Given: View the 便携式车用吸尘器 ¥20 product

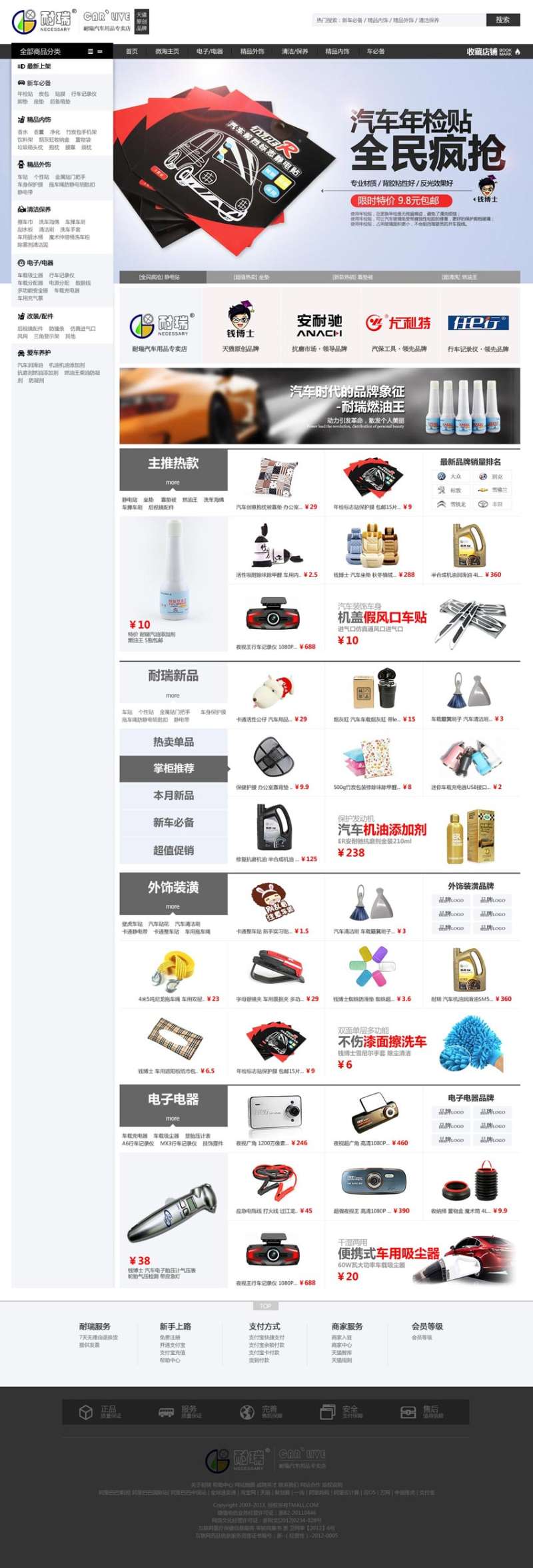Looking at the screenshot, I should click(422, 1258).
